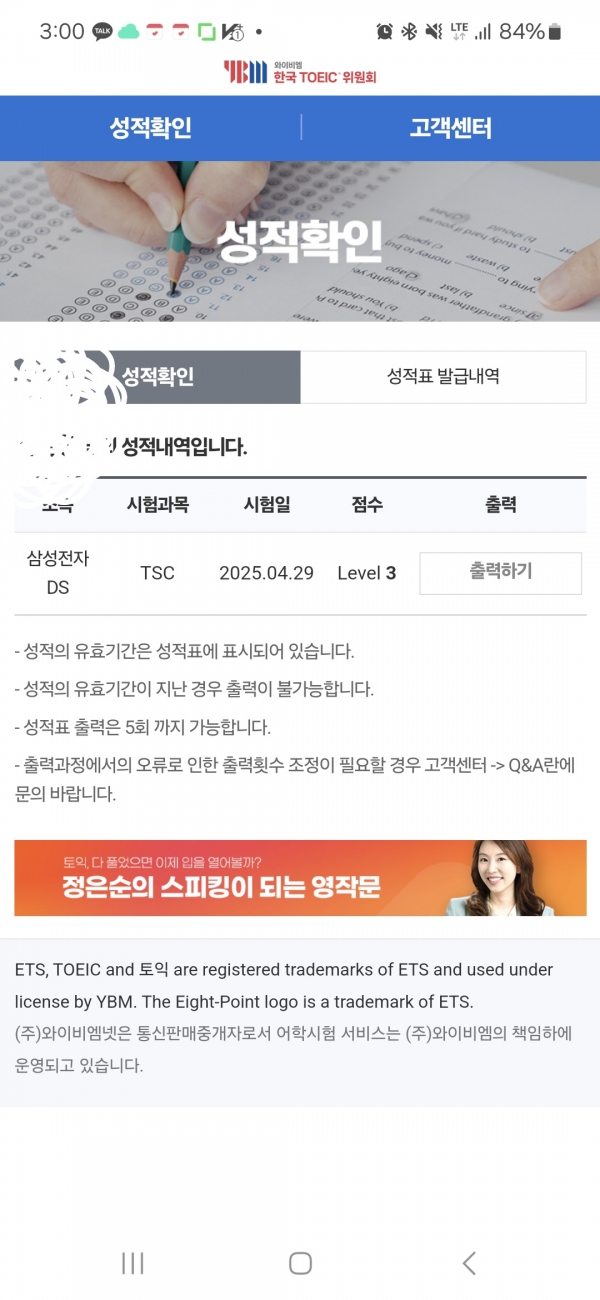The image size is (600, 1300).
Task: Go back with the system back button
Action: point(468,1263)
